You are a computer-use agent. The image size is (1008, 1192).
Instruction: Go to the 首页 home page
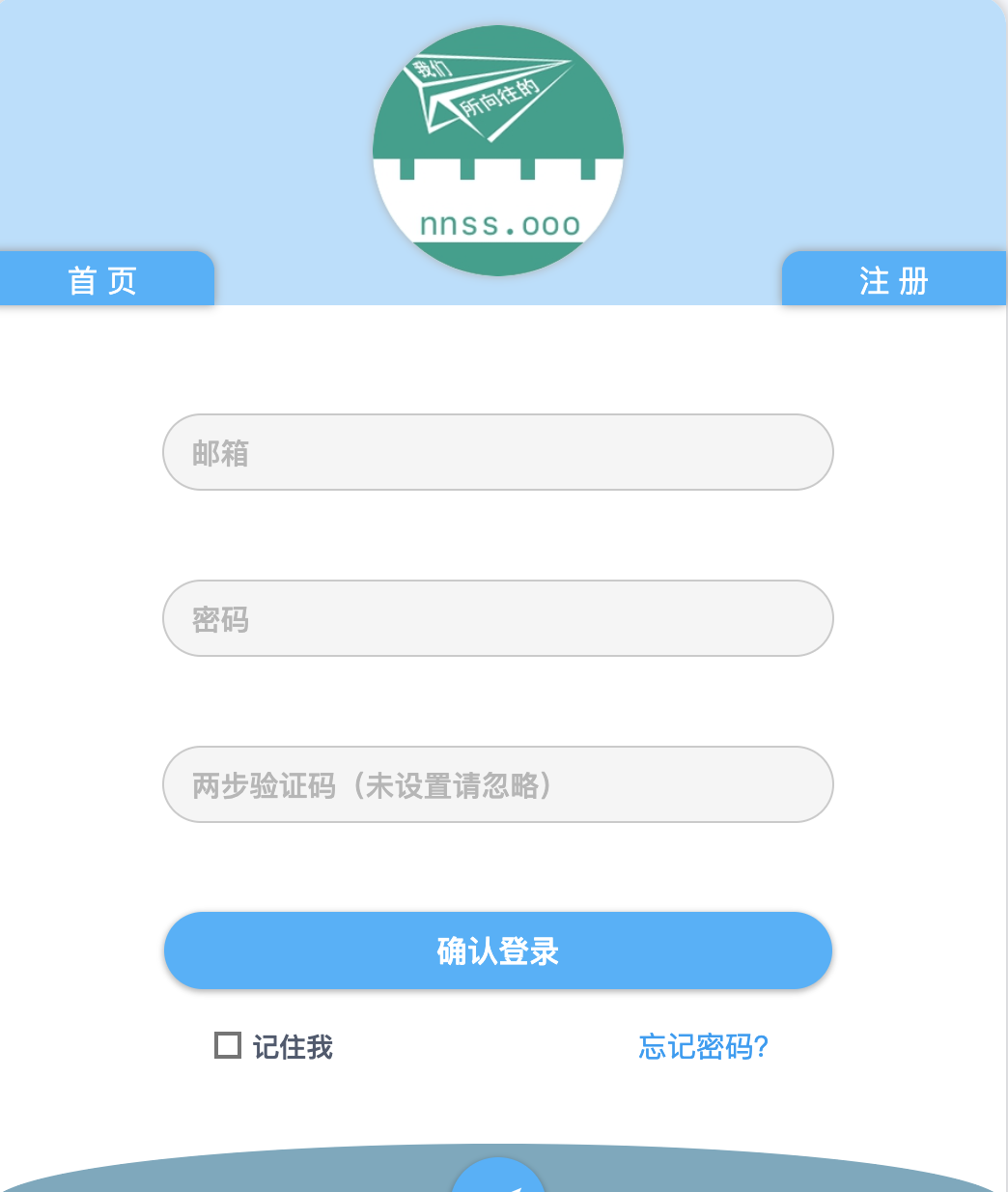click(104, 280)
